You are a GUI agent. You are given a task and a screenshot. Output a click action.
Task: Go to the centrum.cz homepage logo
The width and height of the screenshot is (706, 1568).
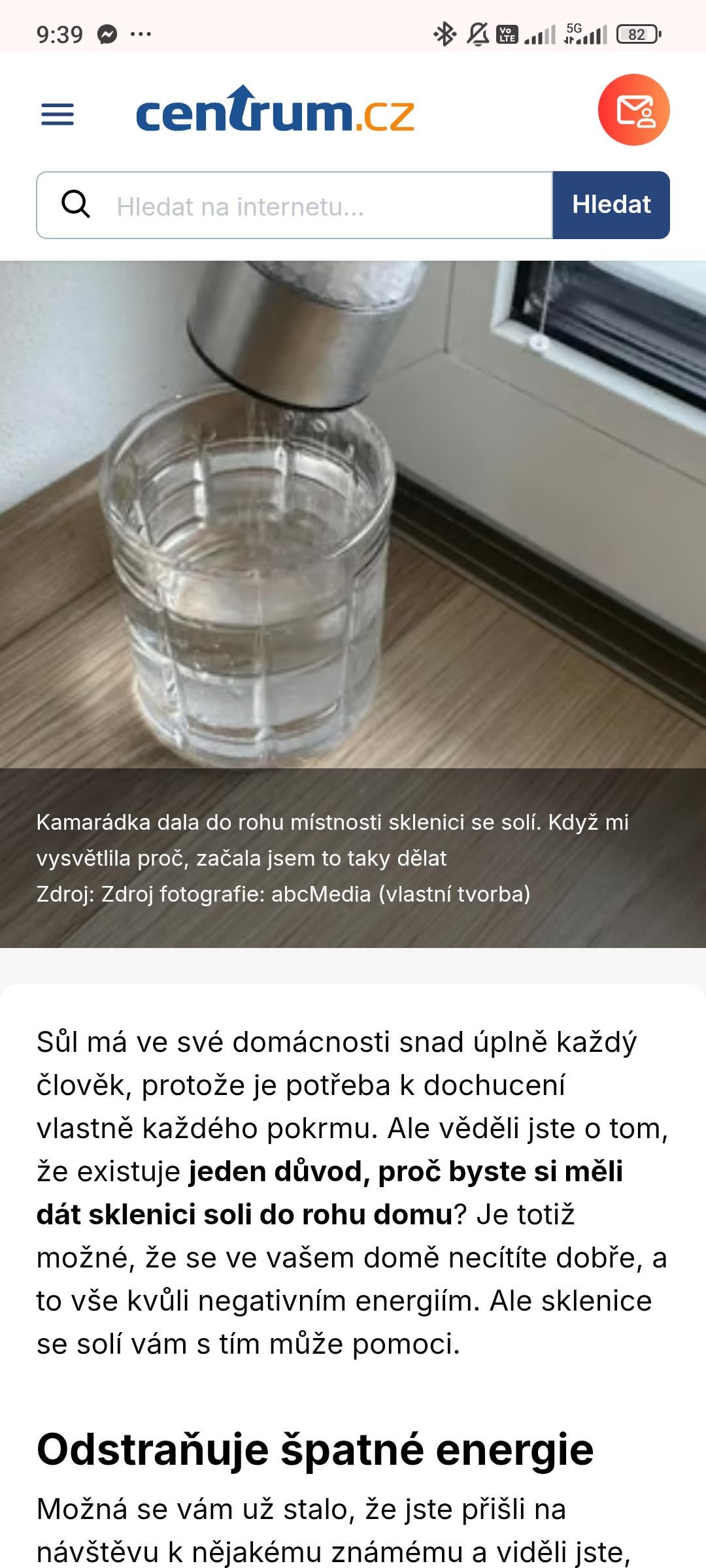click(275, 109)
